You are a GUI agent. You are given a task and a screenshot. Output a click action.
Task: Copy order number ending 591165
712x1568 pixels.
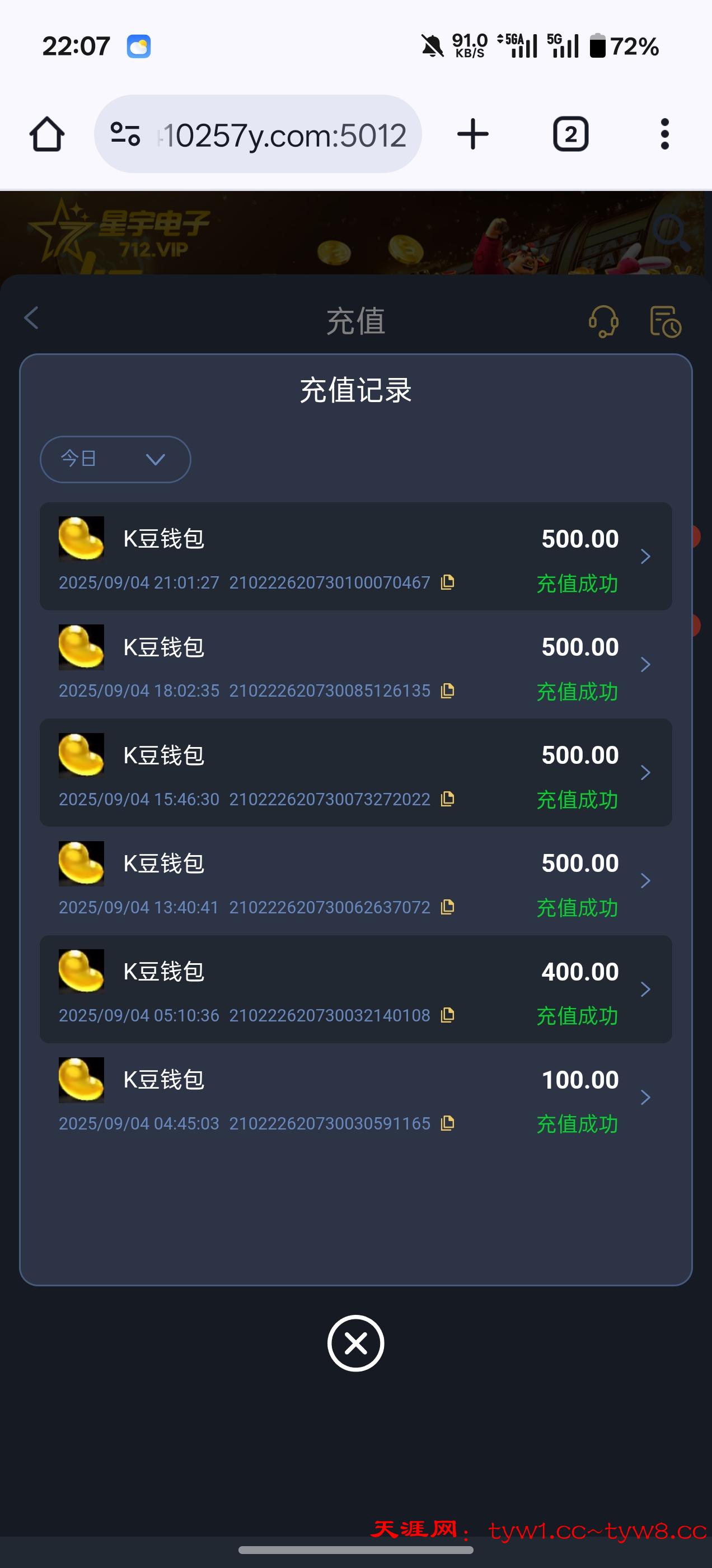pos(447,1123)
